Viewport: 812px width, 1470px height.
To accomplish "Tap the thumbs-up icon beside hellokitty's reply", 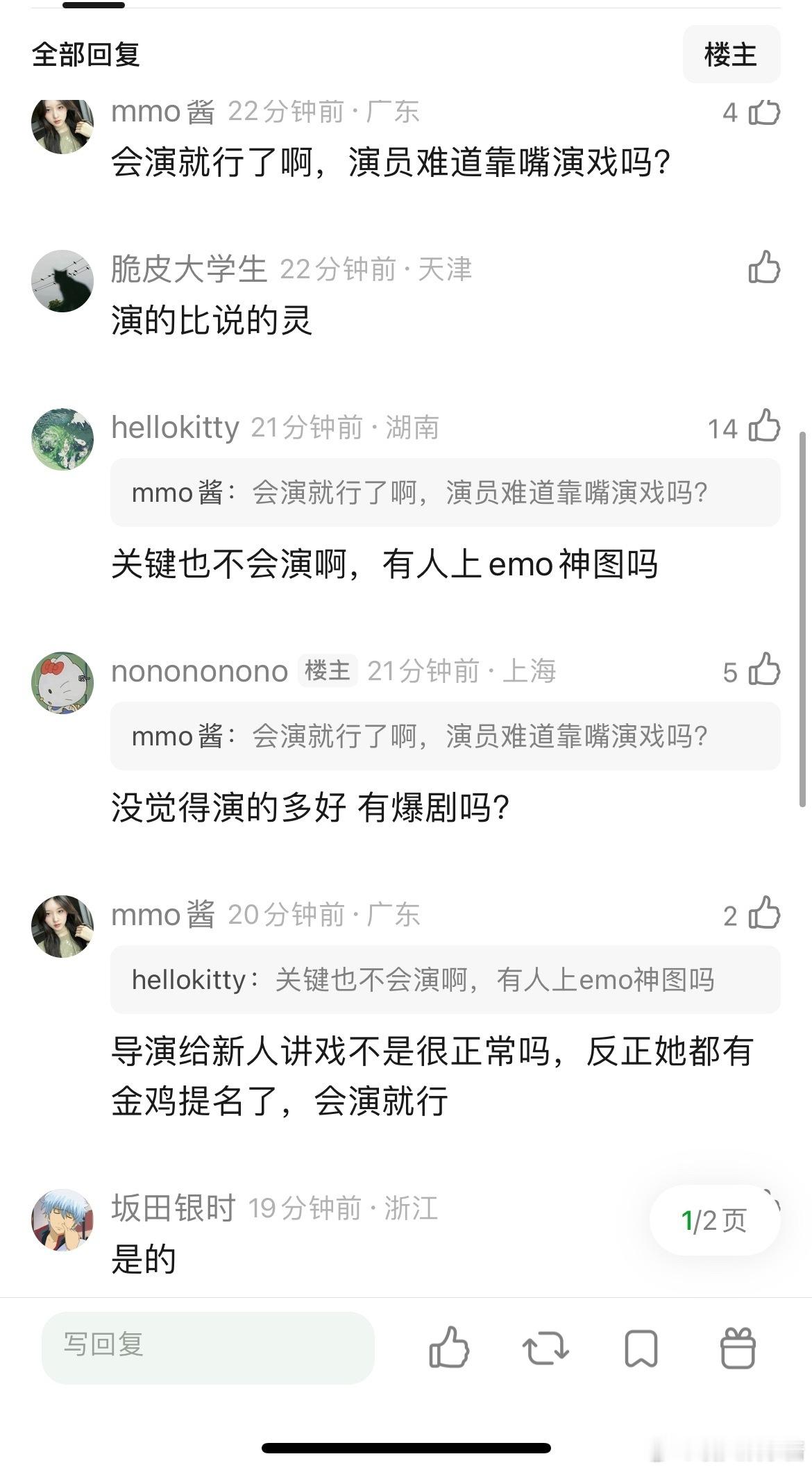I will (763, 428).
